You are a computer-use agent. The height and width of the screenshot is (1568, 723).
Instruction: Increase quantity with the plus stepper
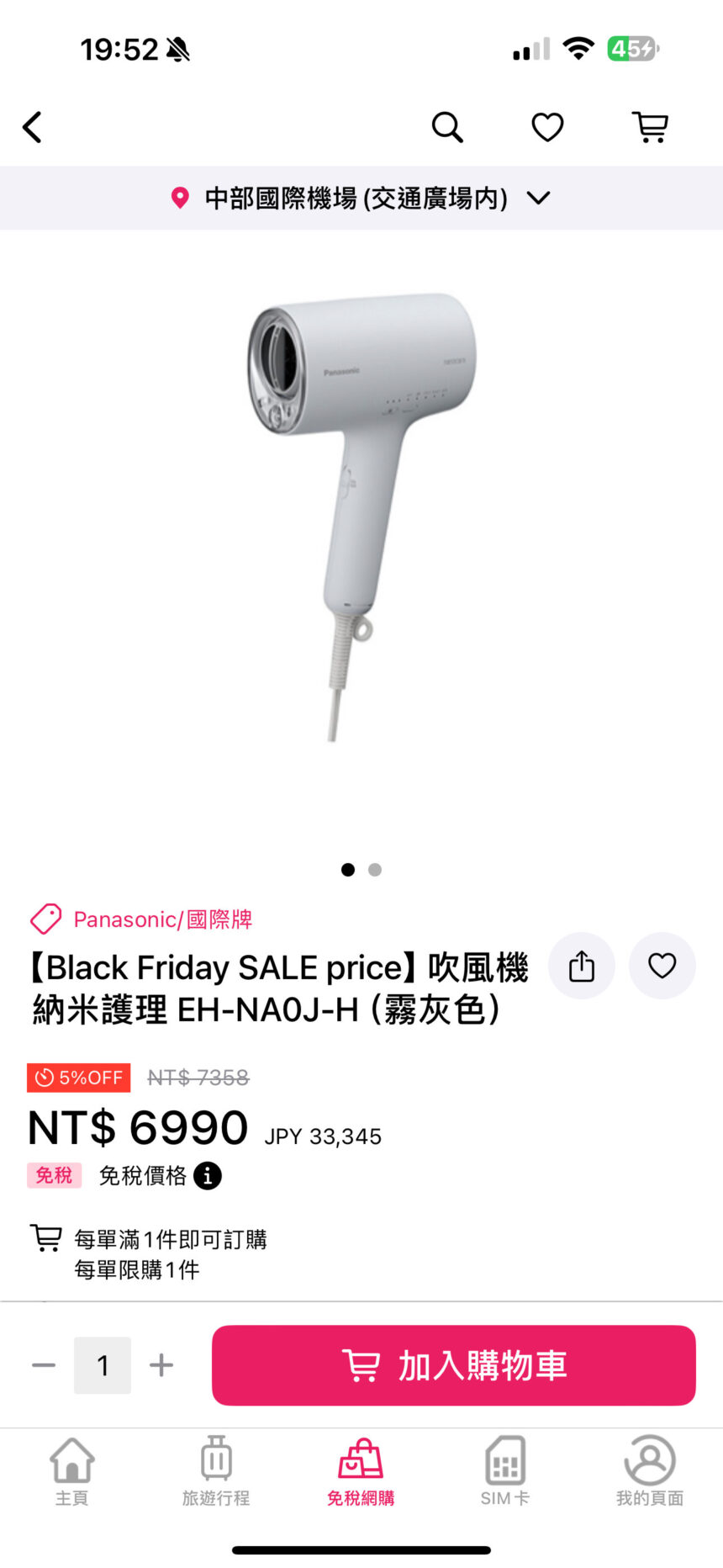161,1365
